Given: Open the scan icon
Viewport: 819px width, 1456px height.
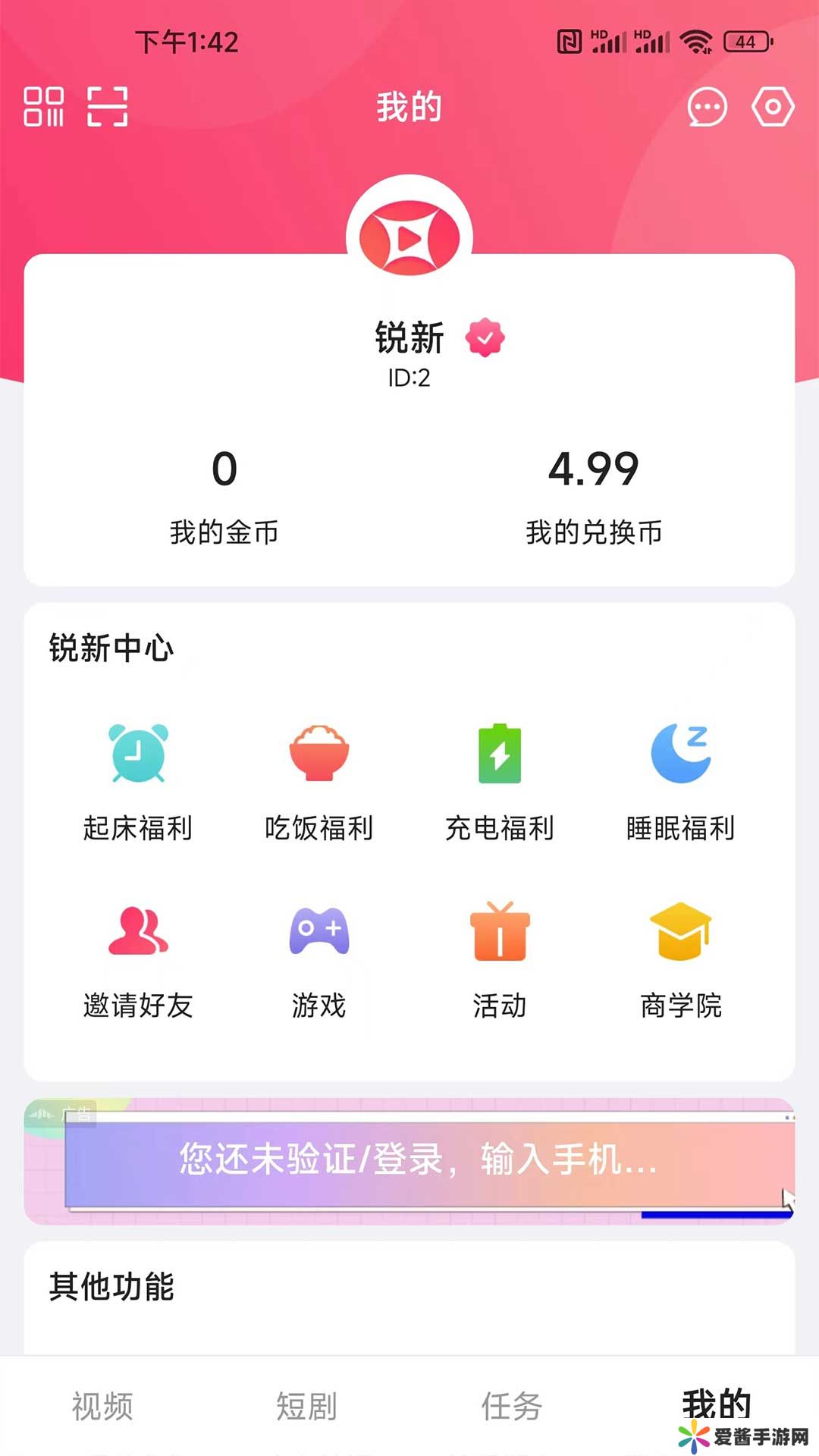Looking at the screenshot, I should 107,106.
